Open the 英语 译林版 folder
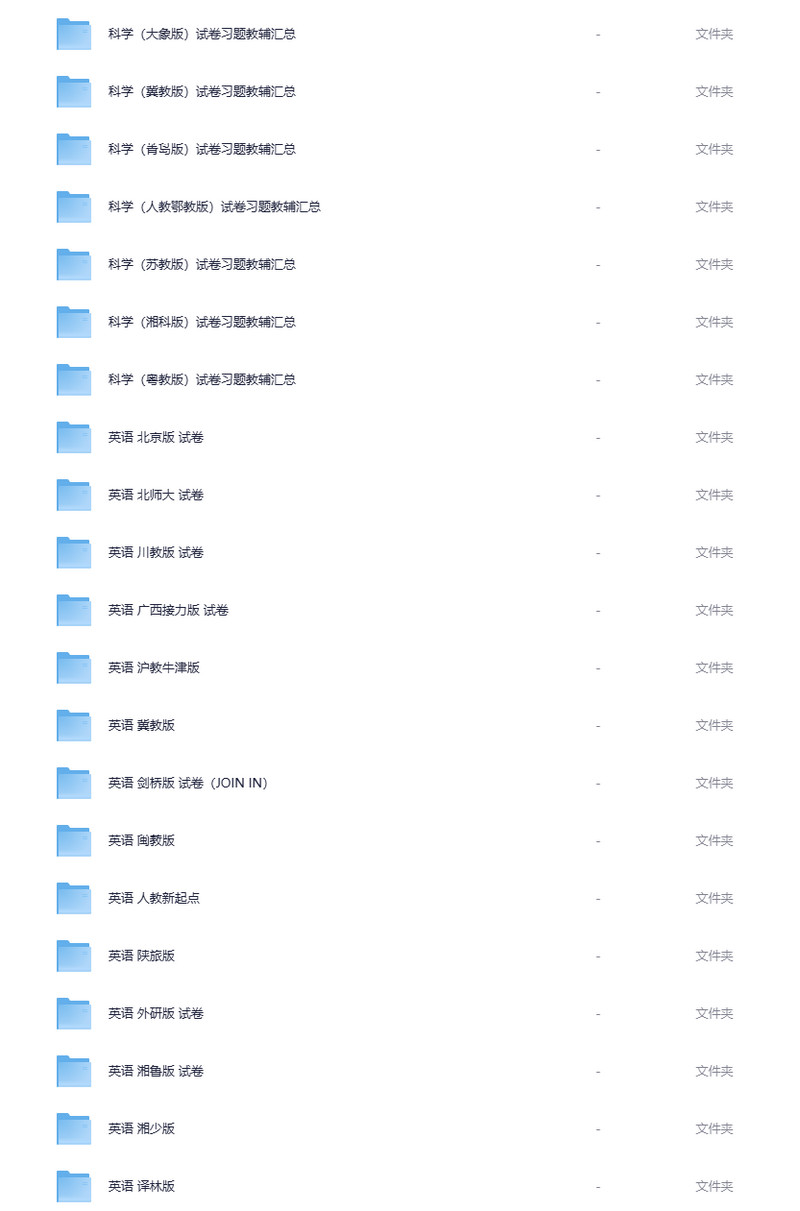The image size is (800, 1211). click(x=141, y=1186)
